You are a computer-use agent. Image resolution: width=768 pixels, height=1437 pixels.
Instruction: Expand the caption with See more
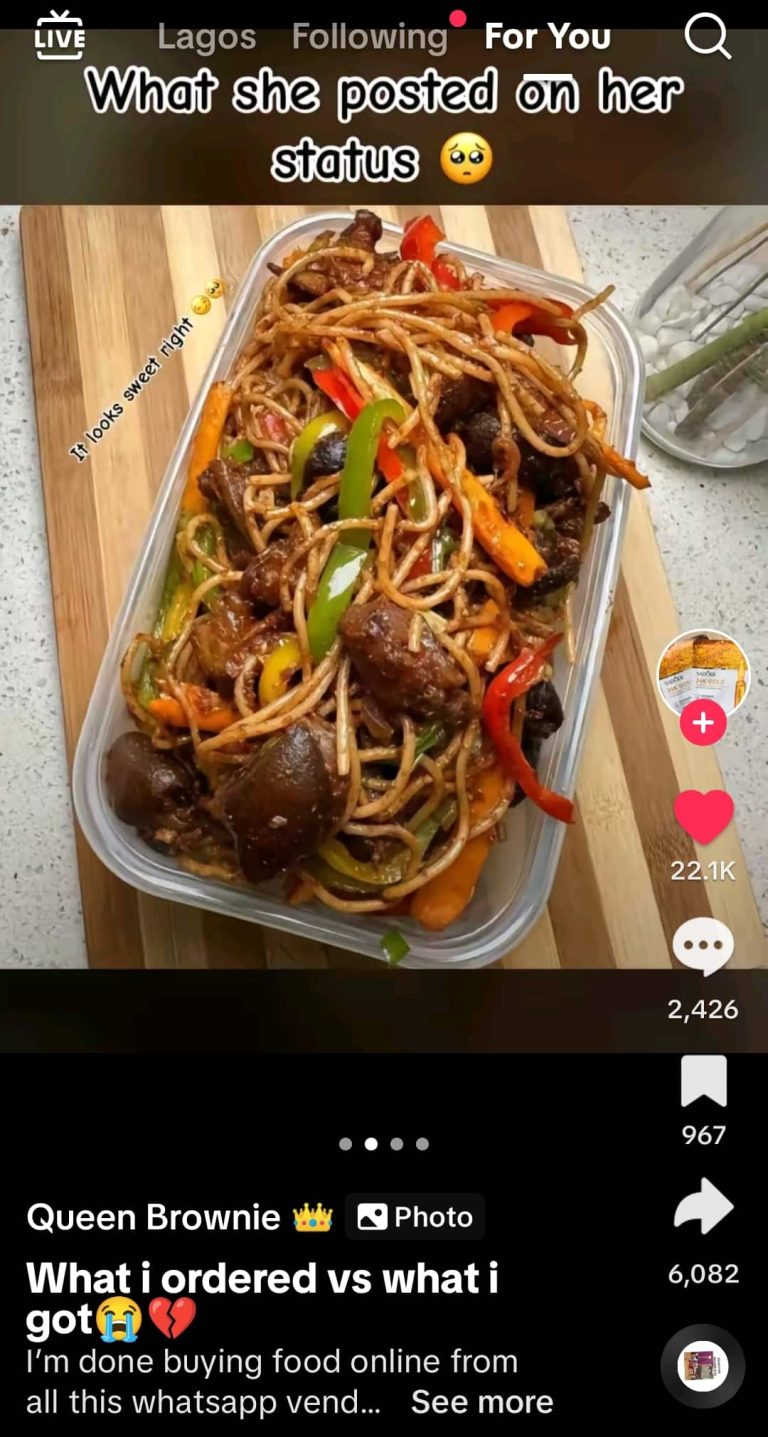[x=481, y=1402]
